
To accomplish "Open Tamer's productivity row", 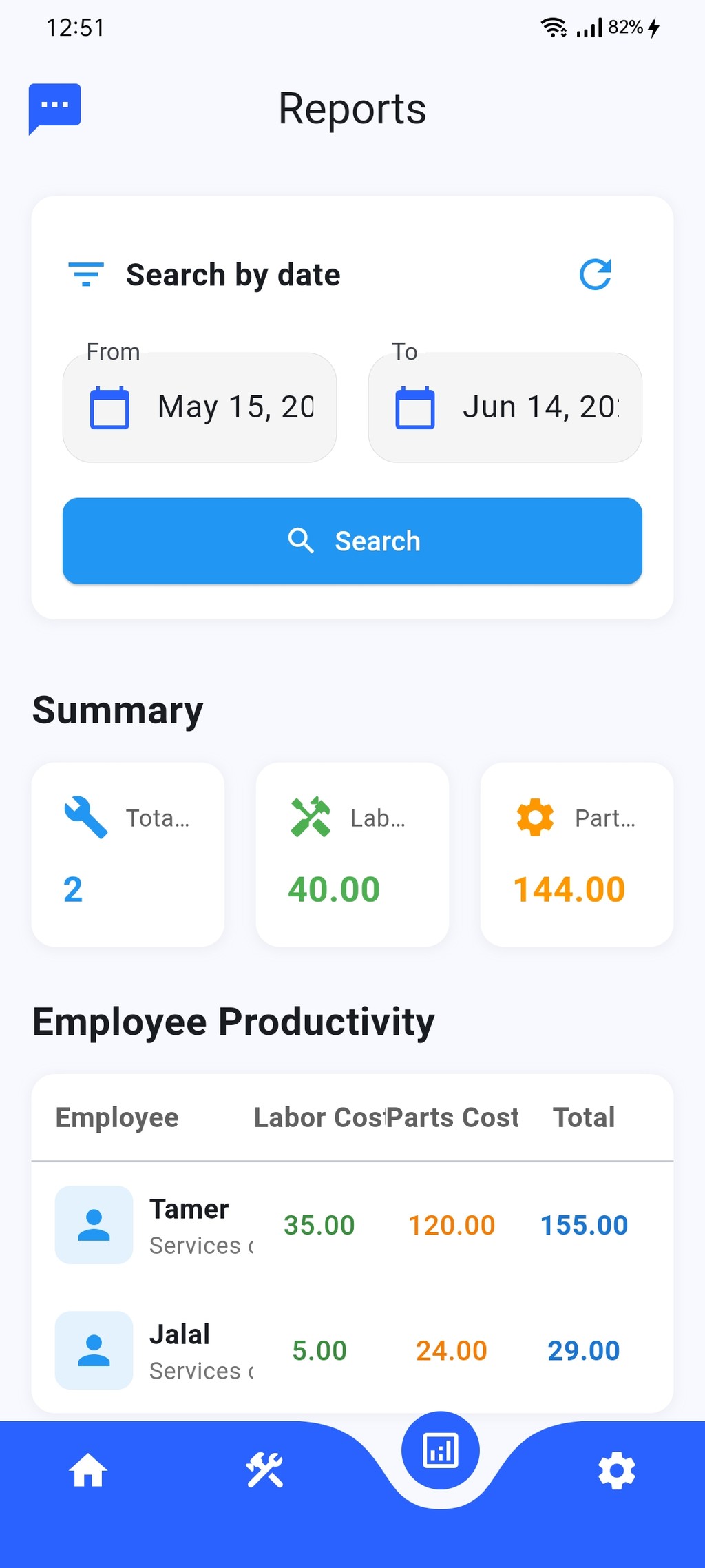I will click(x=352, y=1225).
